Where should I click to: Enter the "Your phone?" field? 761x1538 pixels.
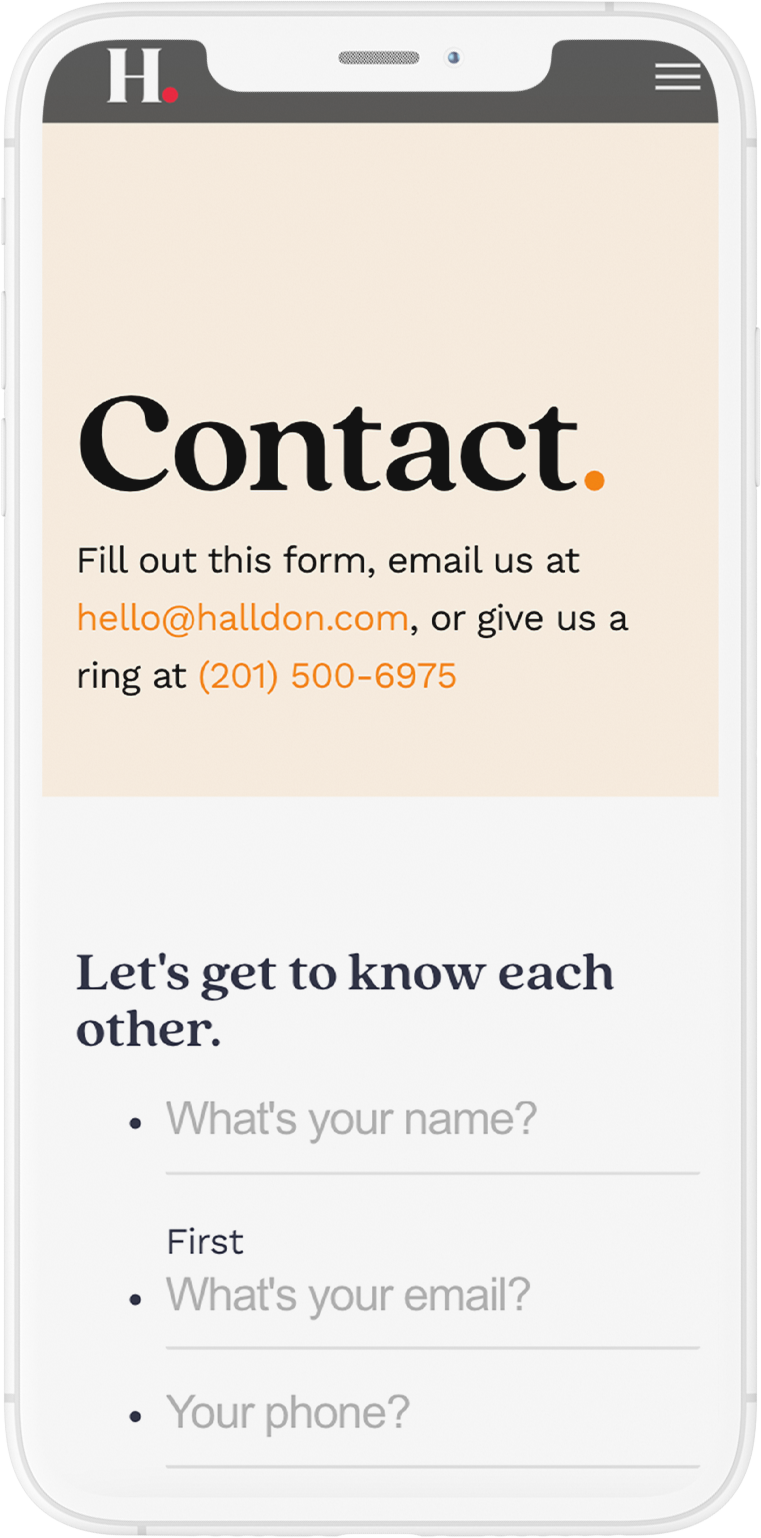pyautogui.click(x=432, y=1426)
